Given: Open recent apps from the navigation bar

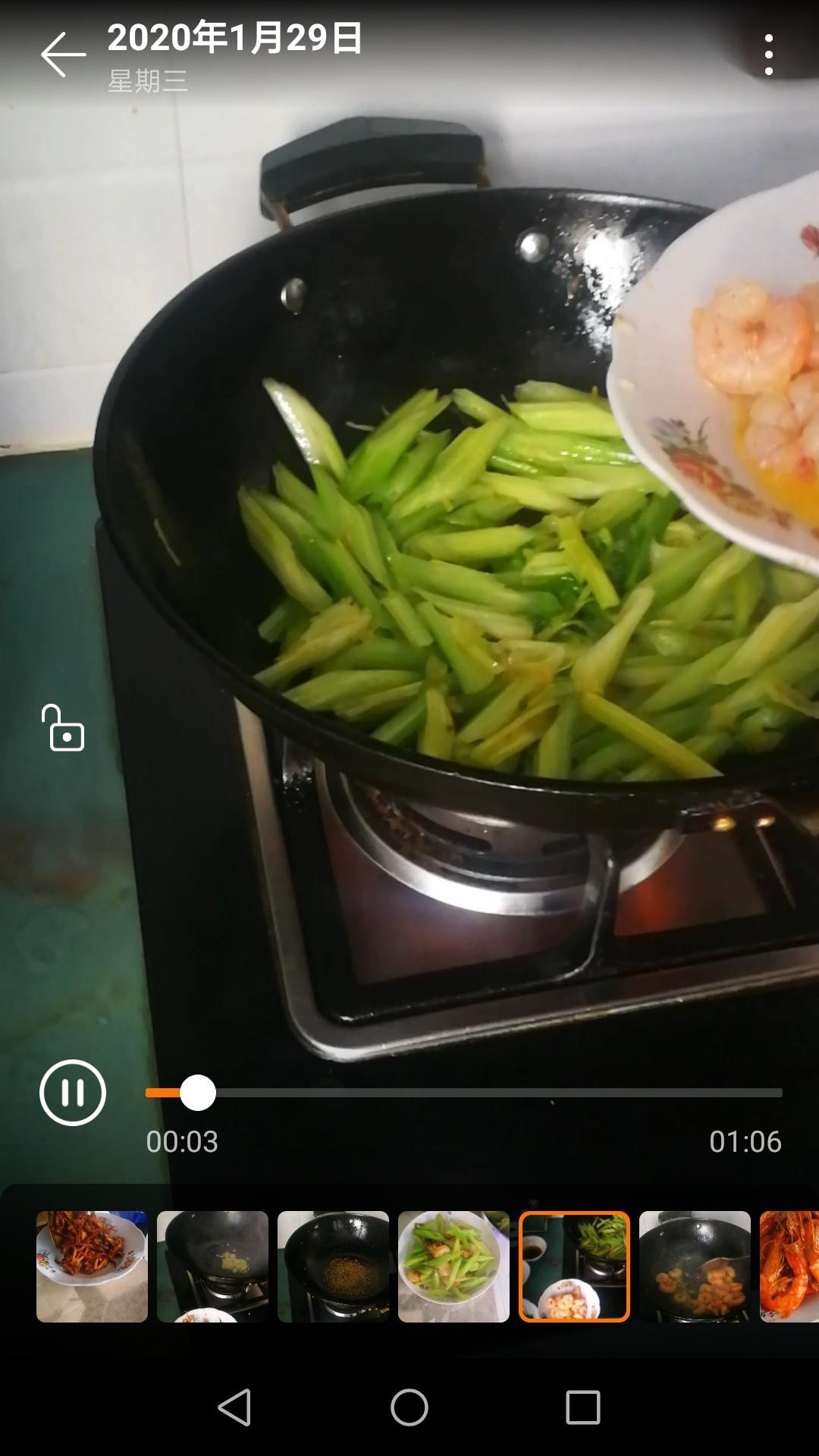Looking at the screenshot, I should tap(582, 1408).
